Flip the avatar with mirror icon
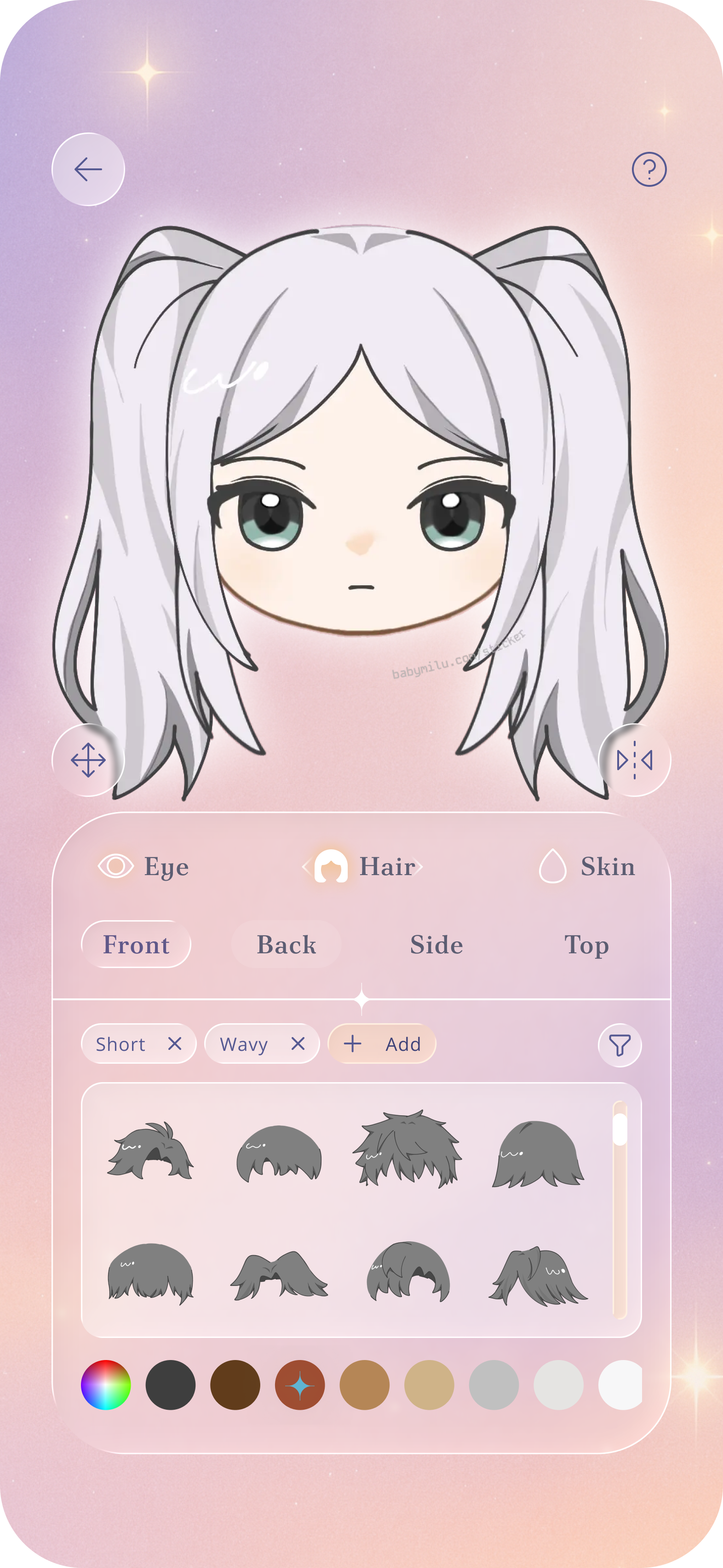723x1568 pixels. click(634, 760)
